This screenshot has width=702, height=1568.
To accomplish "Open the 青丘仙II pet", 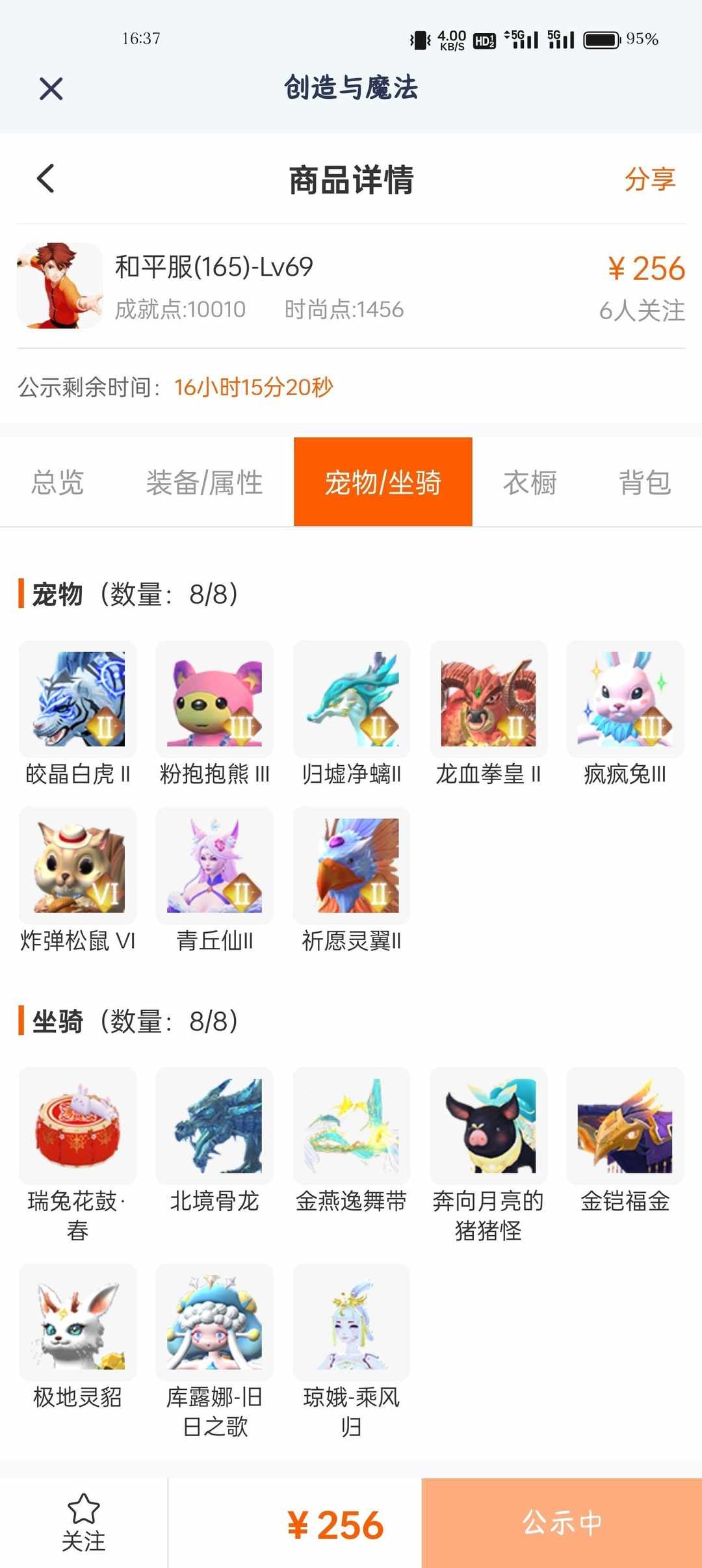I will pyautogui.click(x=214, y=866).
